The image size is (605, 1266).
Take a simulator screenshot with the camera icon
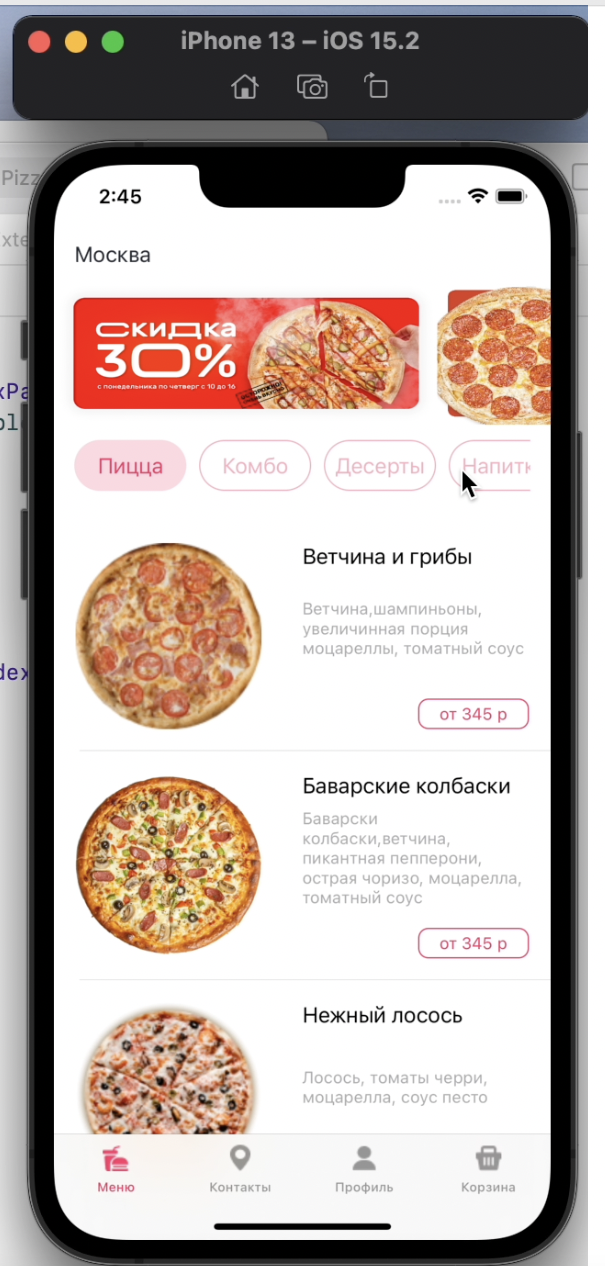tap(313, 87)
